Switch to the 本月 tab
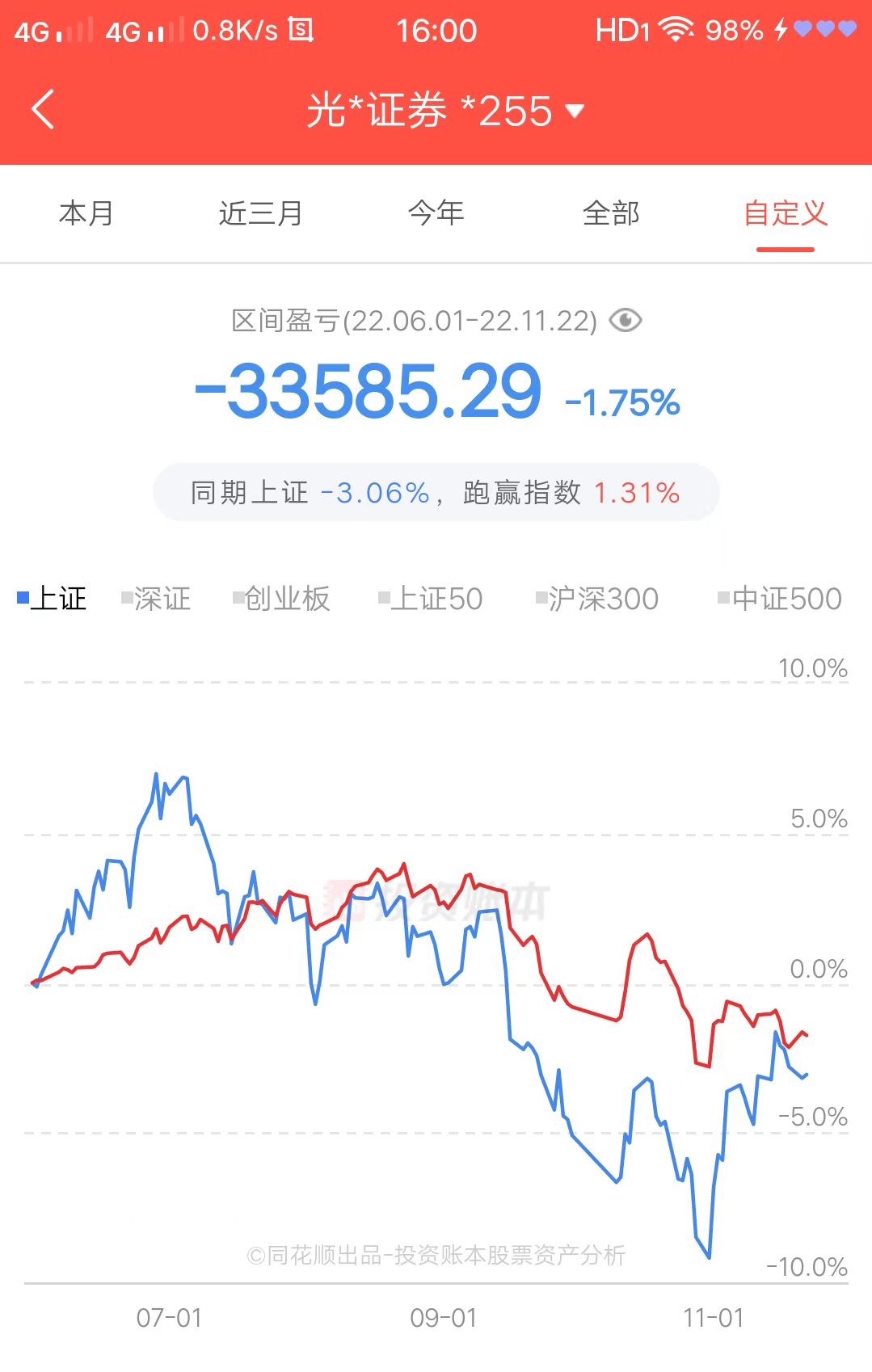 click(x=86, y=213)
